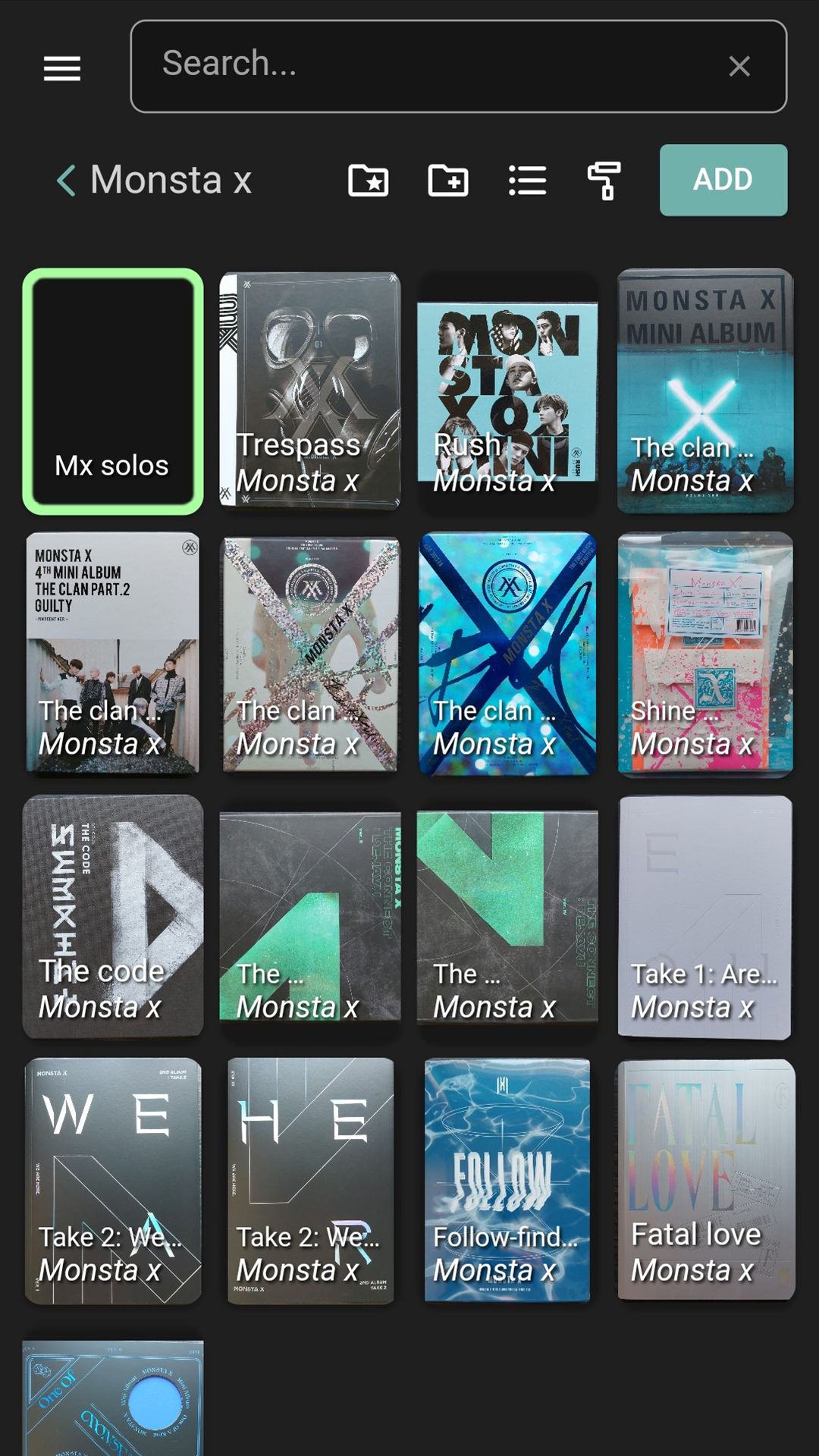
Task: Open the Fatal love album
Action: tap(705, 1180)
